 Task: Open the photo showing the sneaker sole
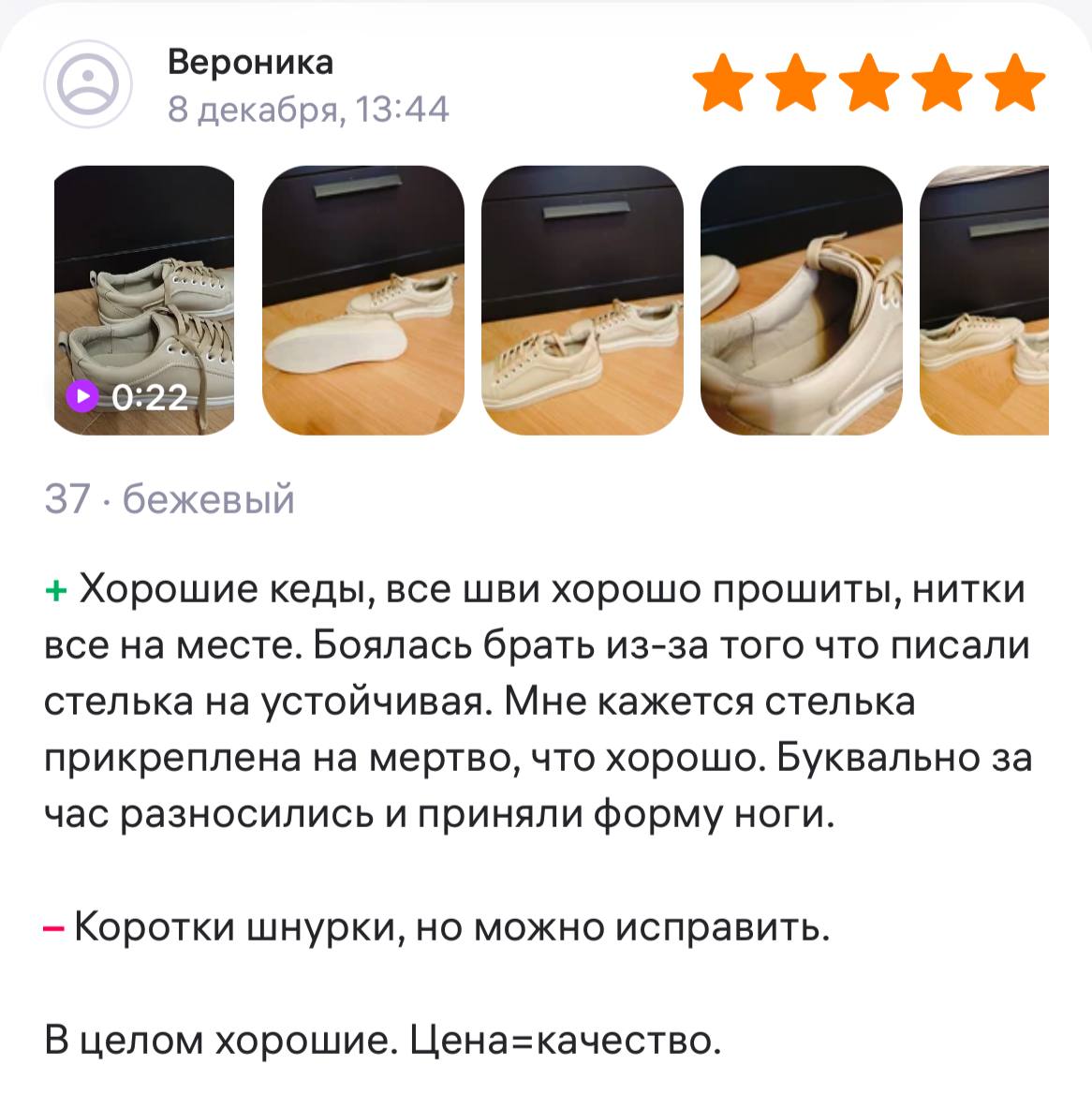tap(363, 300)
